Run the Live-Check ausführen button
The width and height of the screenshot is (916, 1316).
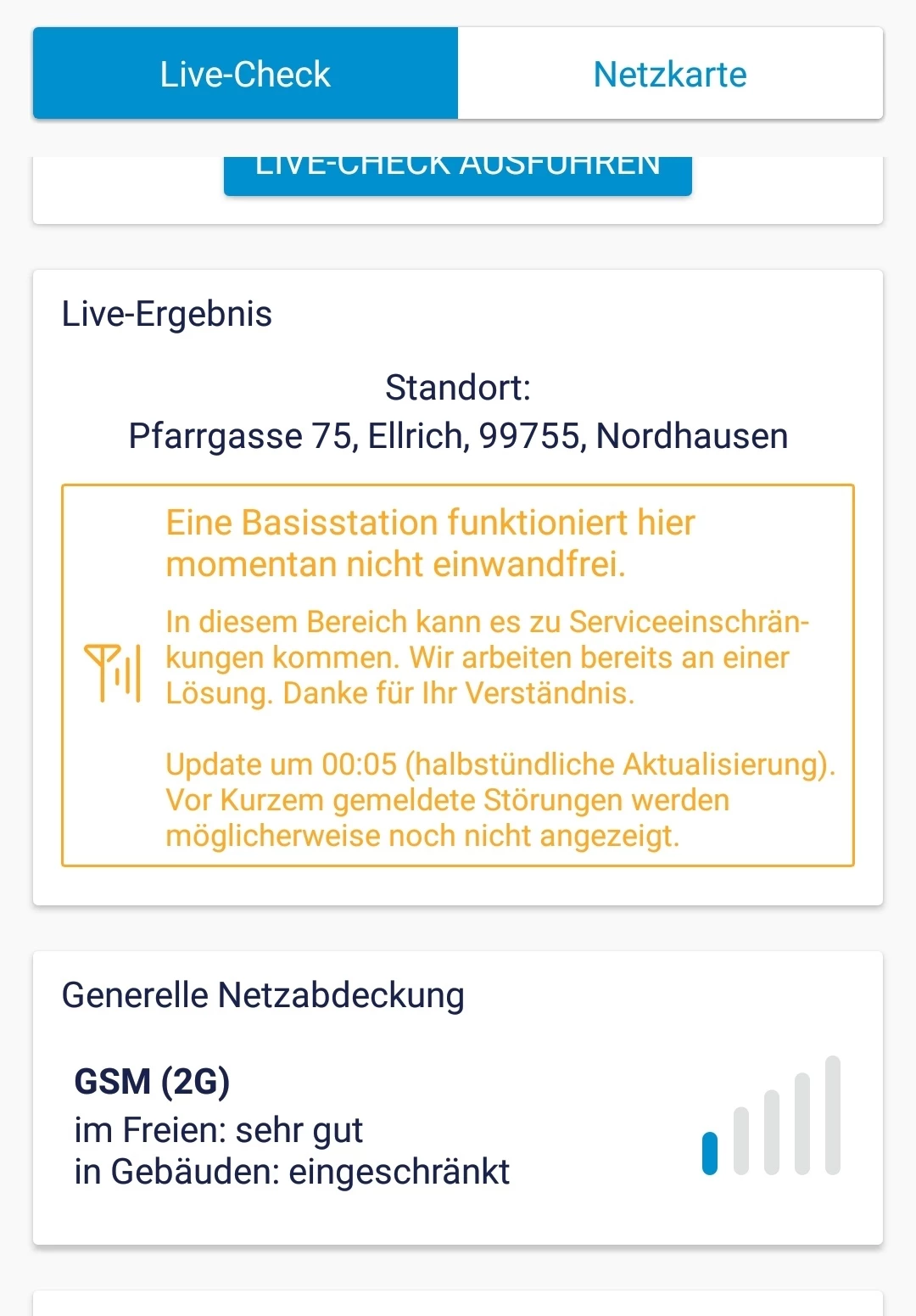click(457, 176)
